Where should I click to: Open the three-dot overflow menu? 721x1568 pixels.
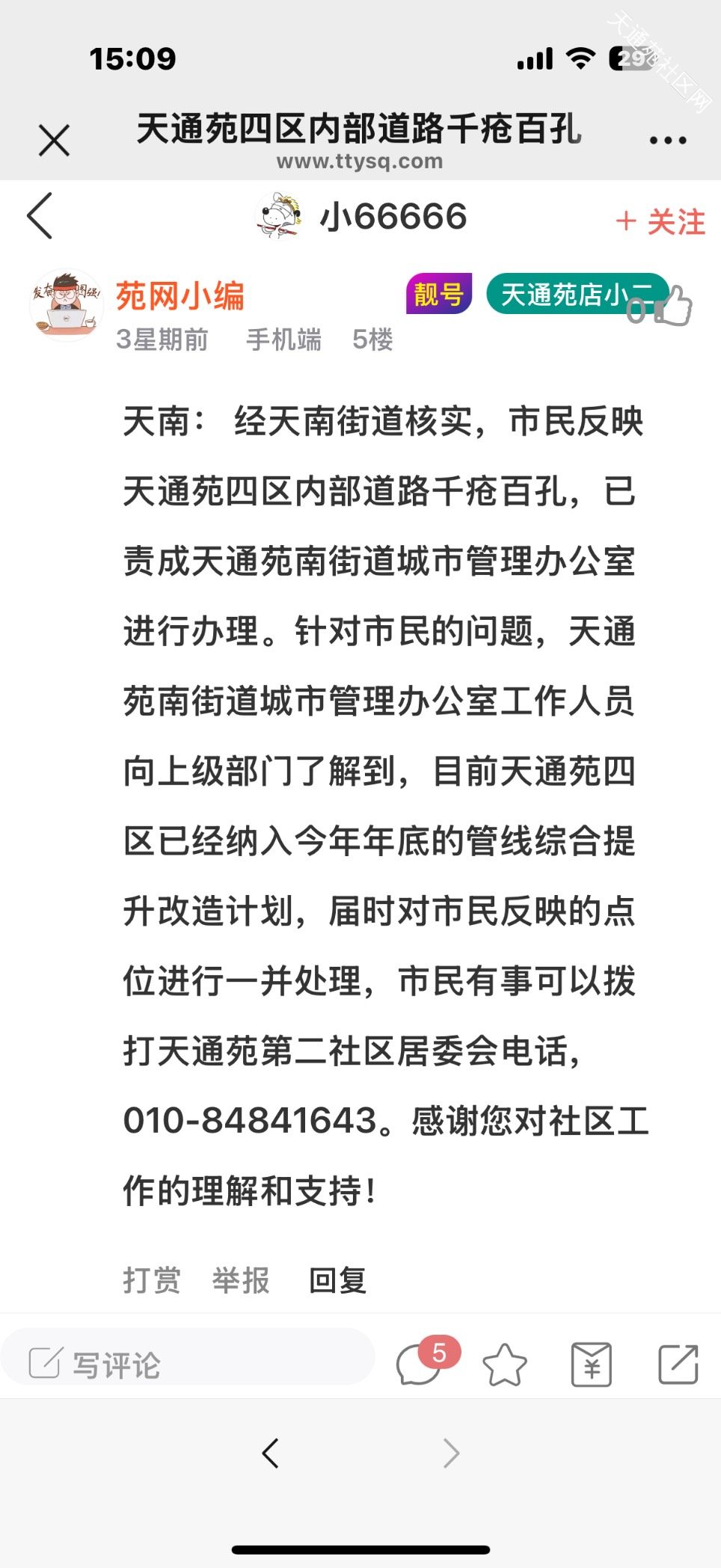point(668,139)
